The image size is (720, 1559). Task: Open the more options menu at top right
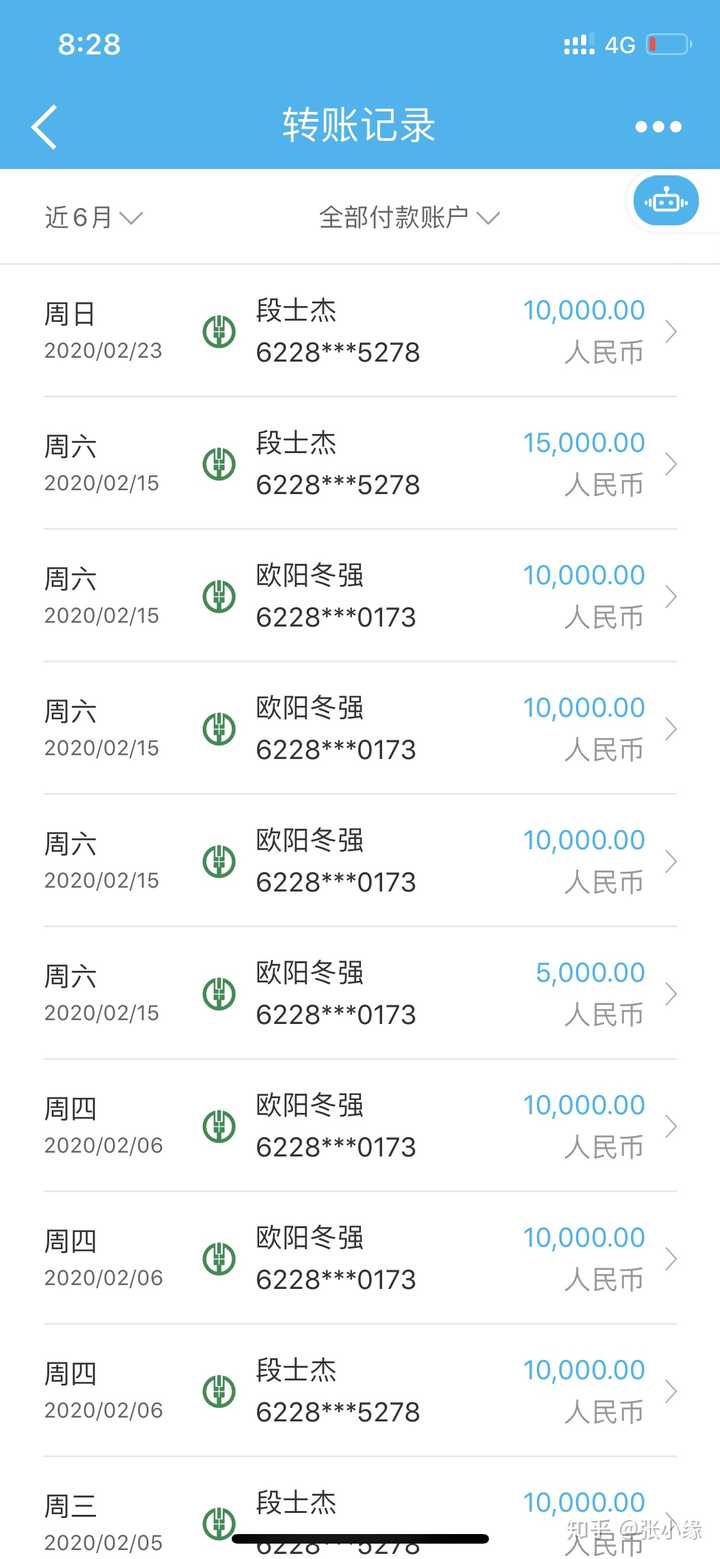point(658,126)
